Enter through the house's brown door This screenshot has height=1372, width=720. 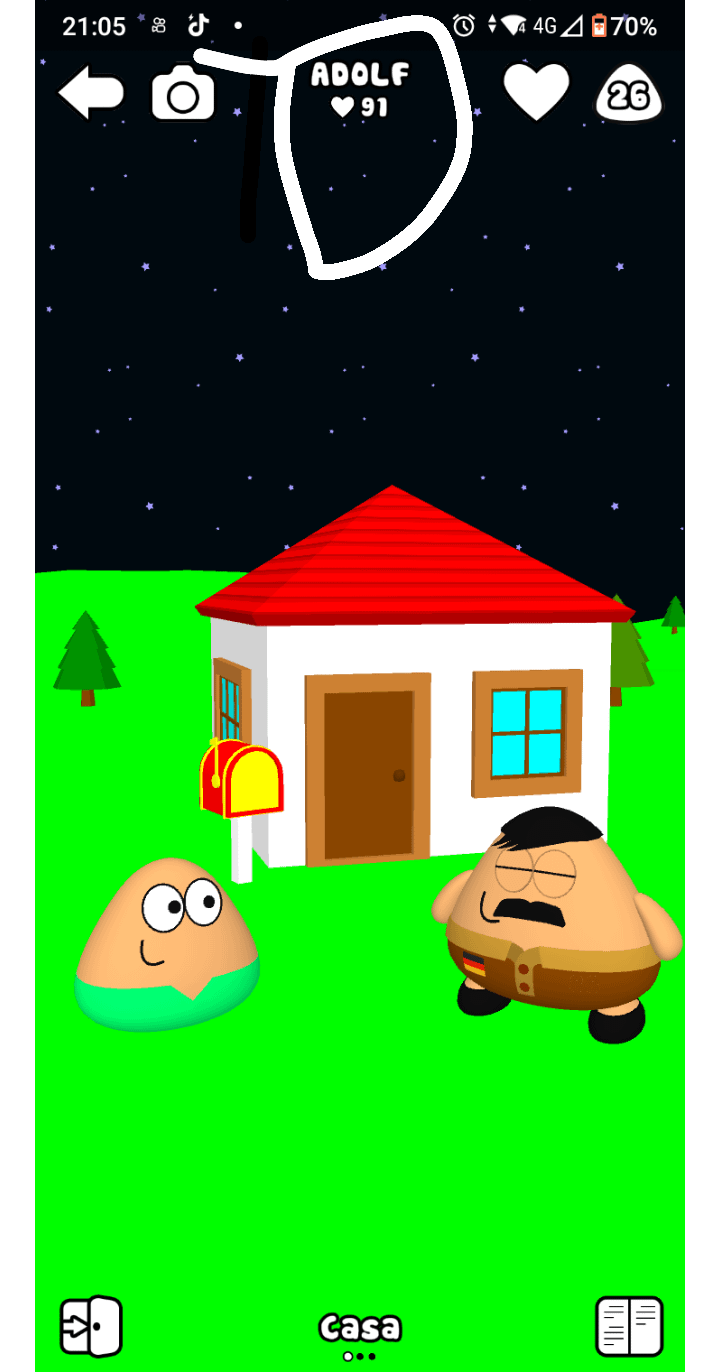pos(368,773)
